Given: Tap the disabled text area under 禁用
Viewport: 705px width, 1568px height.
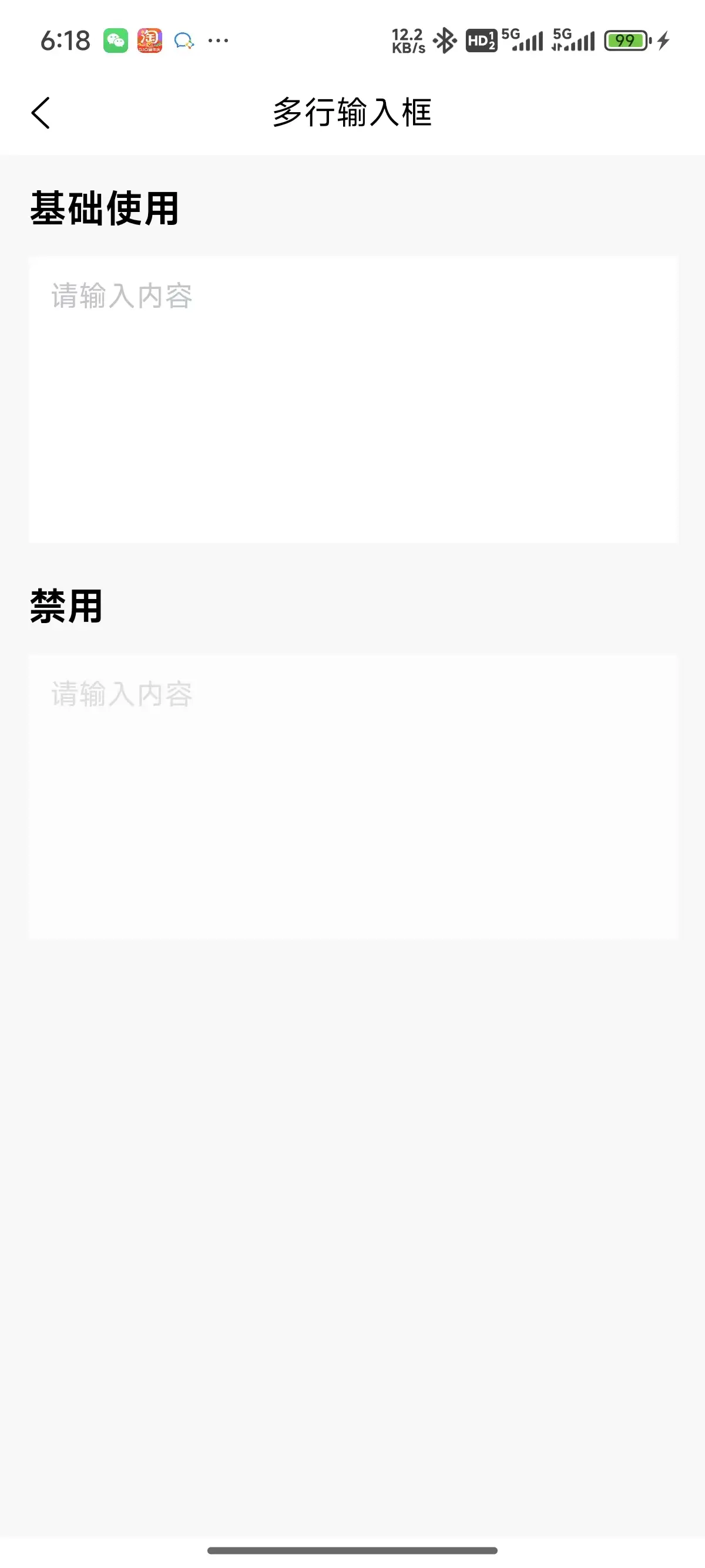Looking at the screenshot, I should click(353, 797).
